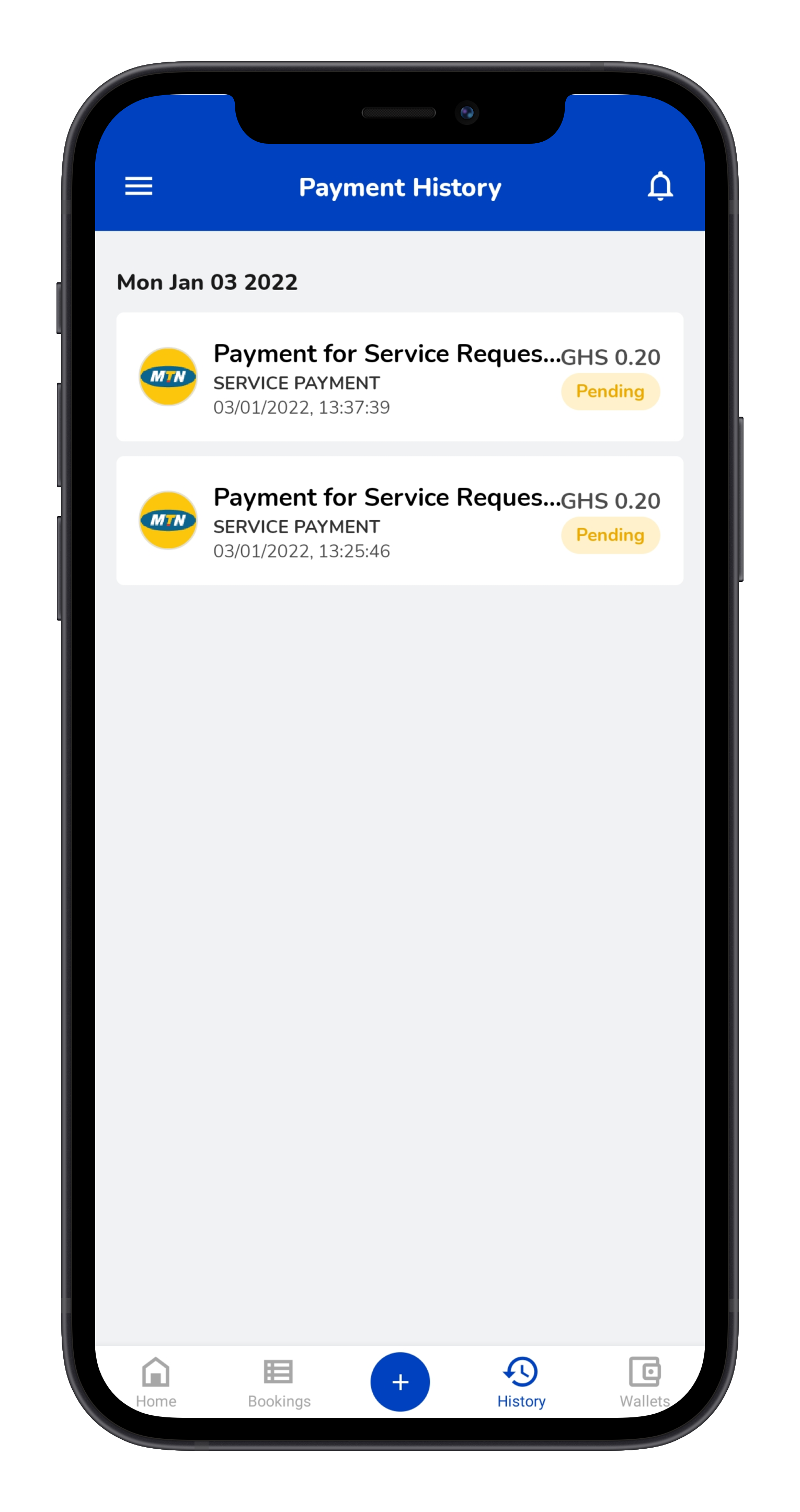Screen dimensions: 800x1512
Task: Select the History tab
Action: tap(521, 1382)
